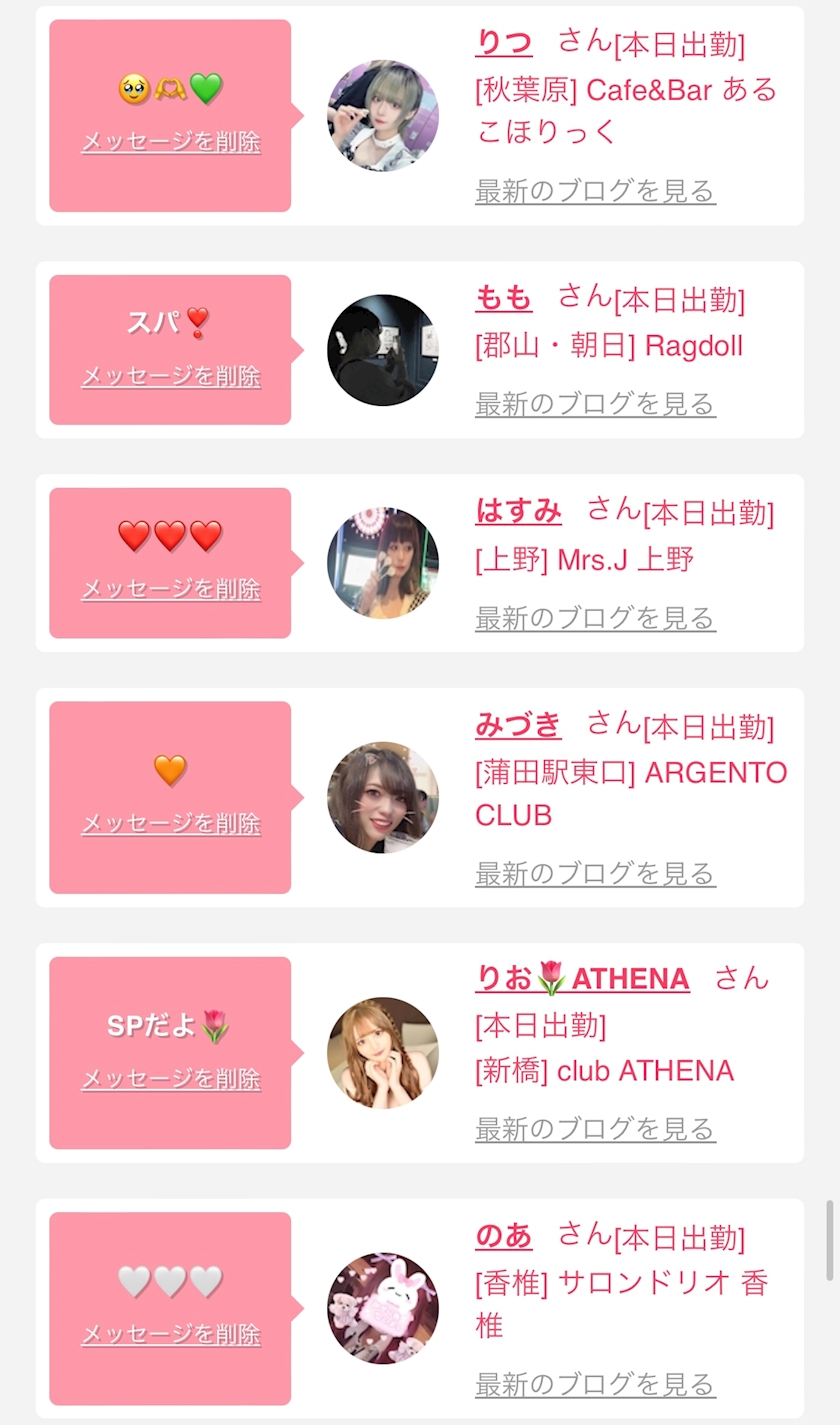Open はすみ's profile name link
840x1425 pixels.
pyautogui.click(x=518, y=510)
